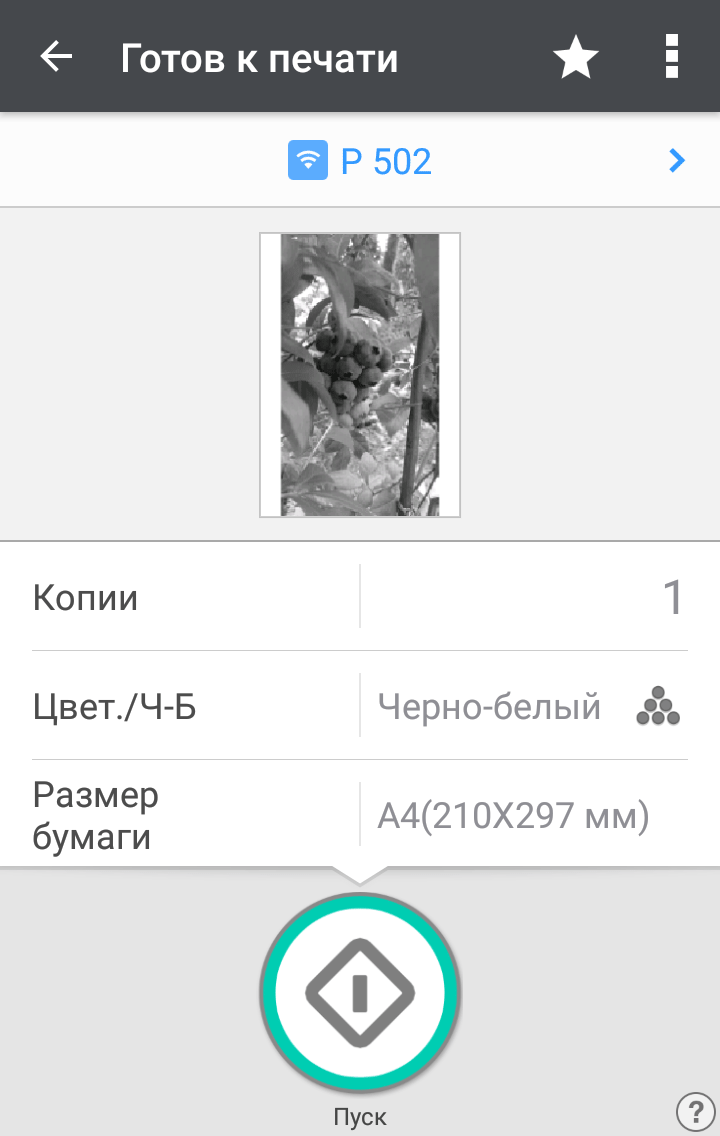Tap the photo print preview

pyautogui.click(x=360, y=375)
